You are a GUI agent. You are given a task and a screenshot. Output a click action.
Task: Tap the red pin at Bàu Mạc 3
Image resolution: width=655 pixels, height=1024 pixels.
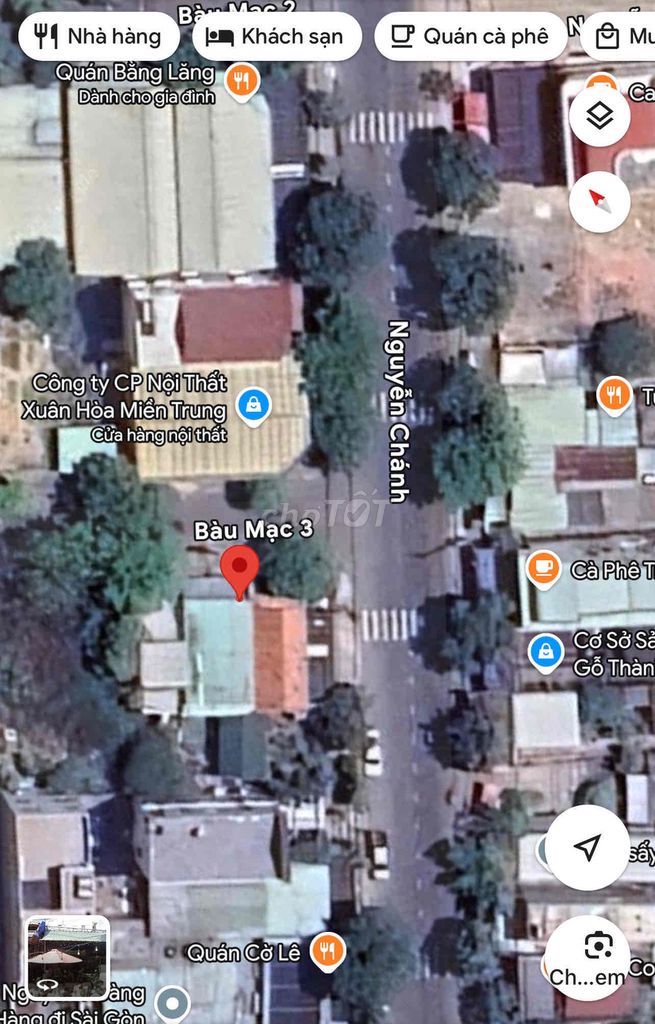[239, 571]
